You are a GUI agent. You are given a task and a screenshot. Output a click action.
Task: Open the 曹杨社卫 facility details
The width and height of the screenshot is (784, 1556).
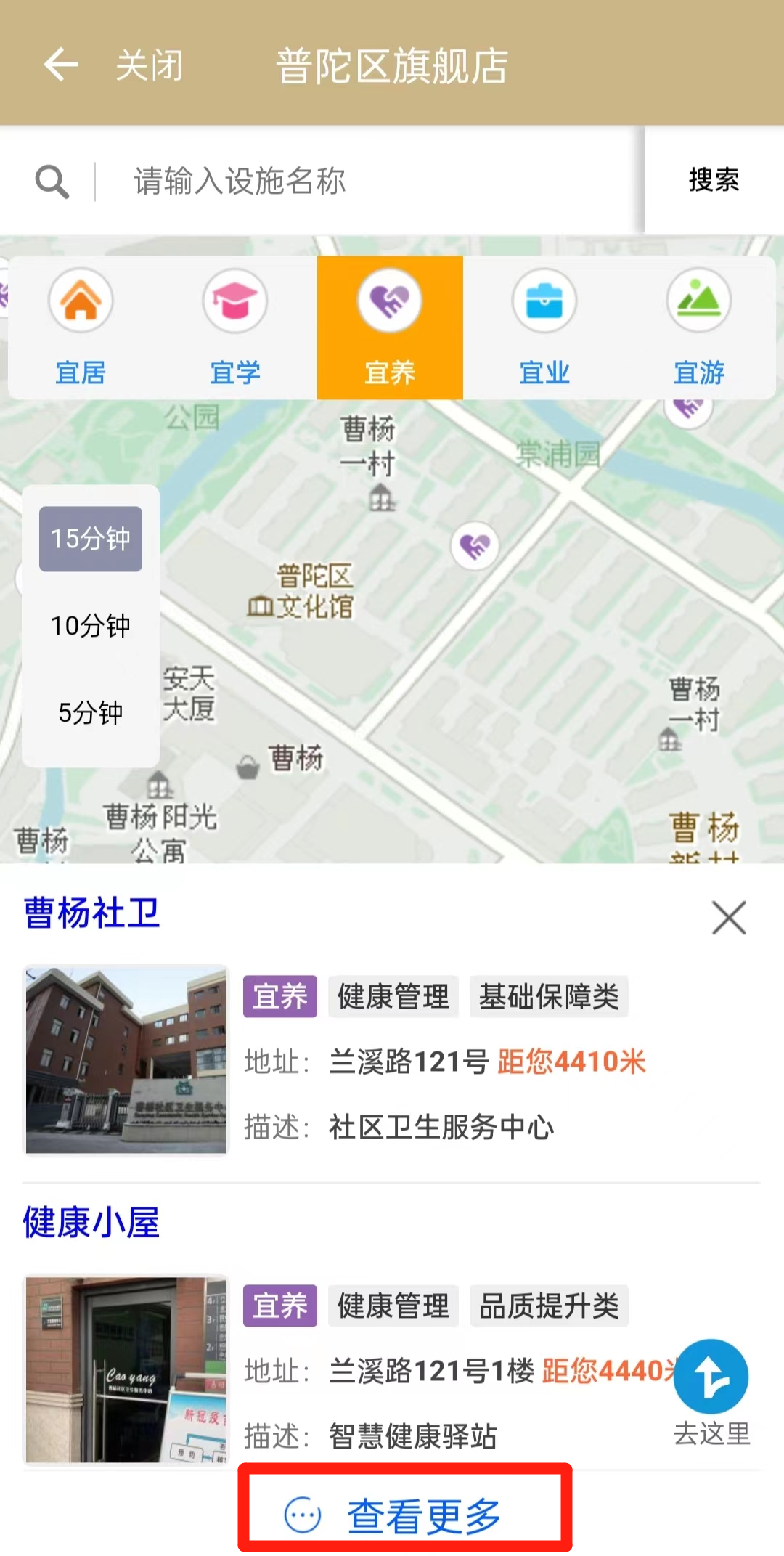click(x=91, y=913)
